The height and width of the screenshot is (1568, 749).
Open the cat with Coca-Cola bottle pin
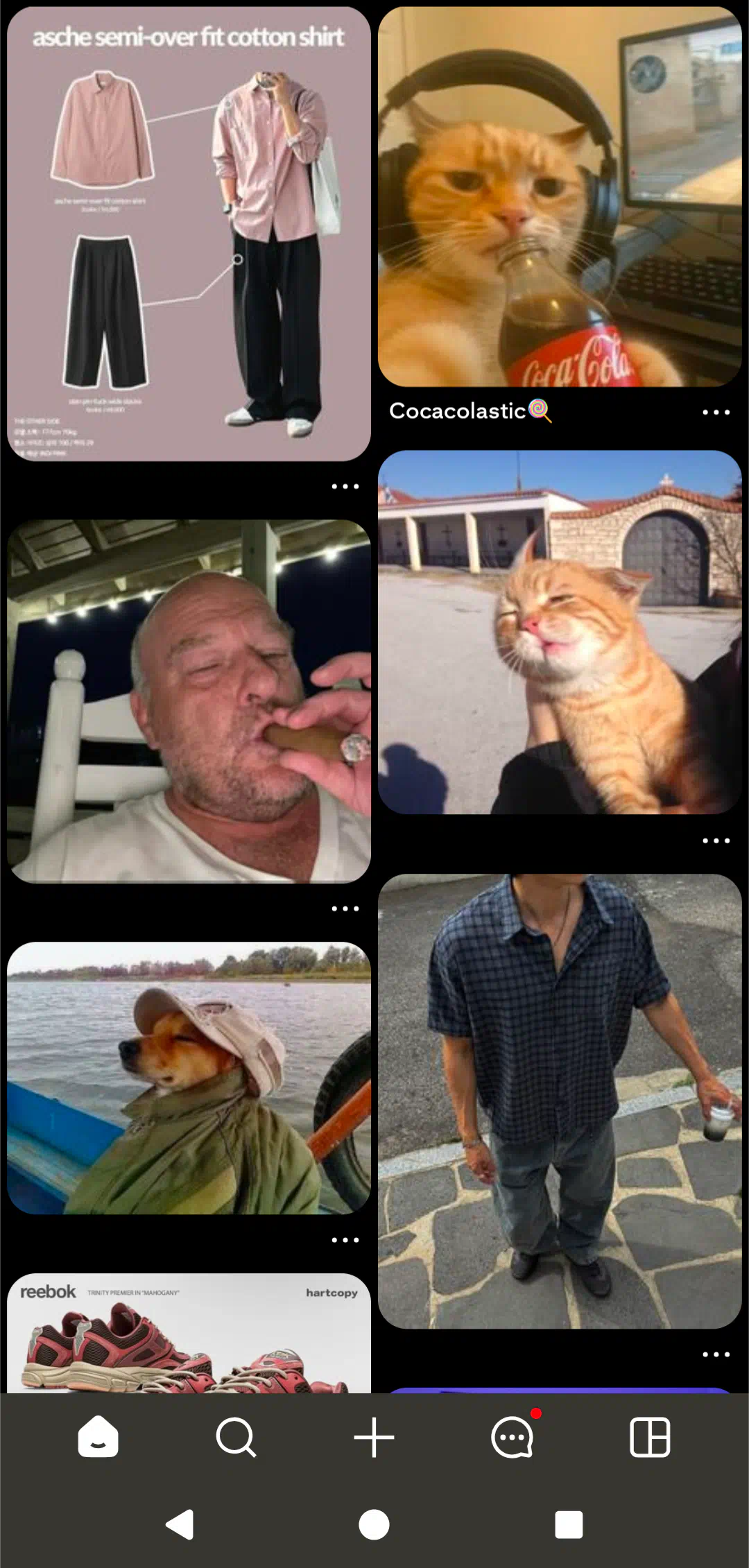(x=560, y=197)
